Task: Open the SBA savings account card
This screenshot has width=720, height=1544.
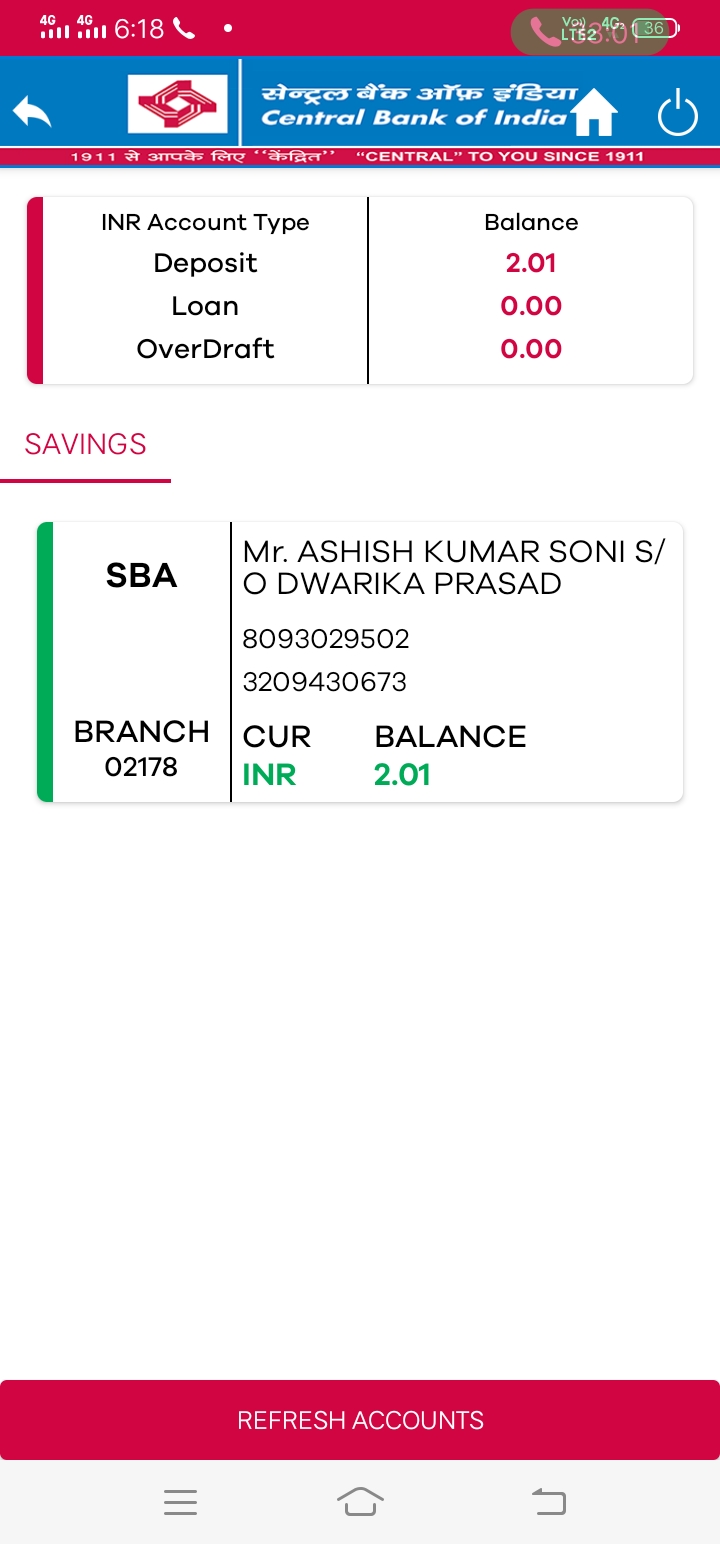Action: point(360,662)
